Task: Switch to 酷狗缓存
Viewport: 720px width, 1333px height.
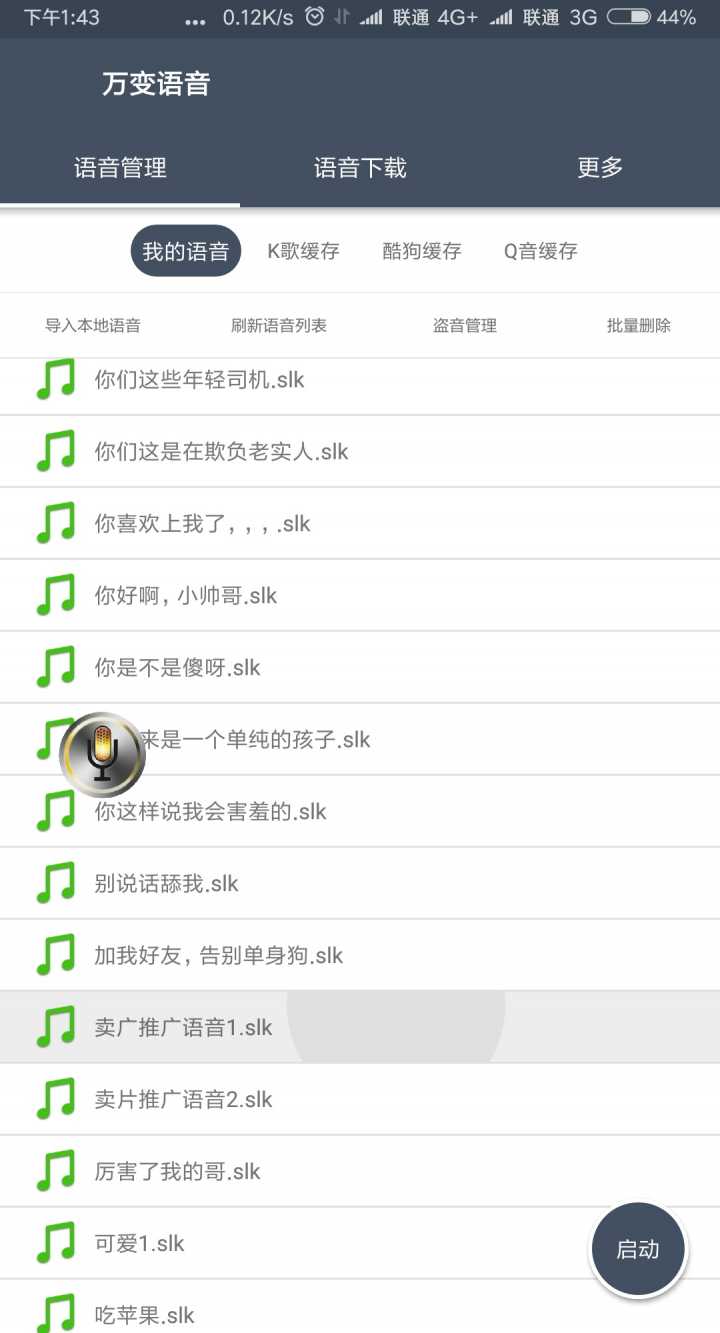Action: 422,251
